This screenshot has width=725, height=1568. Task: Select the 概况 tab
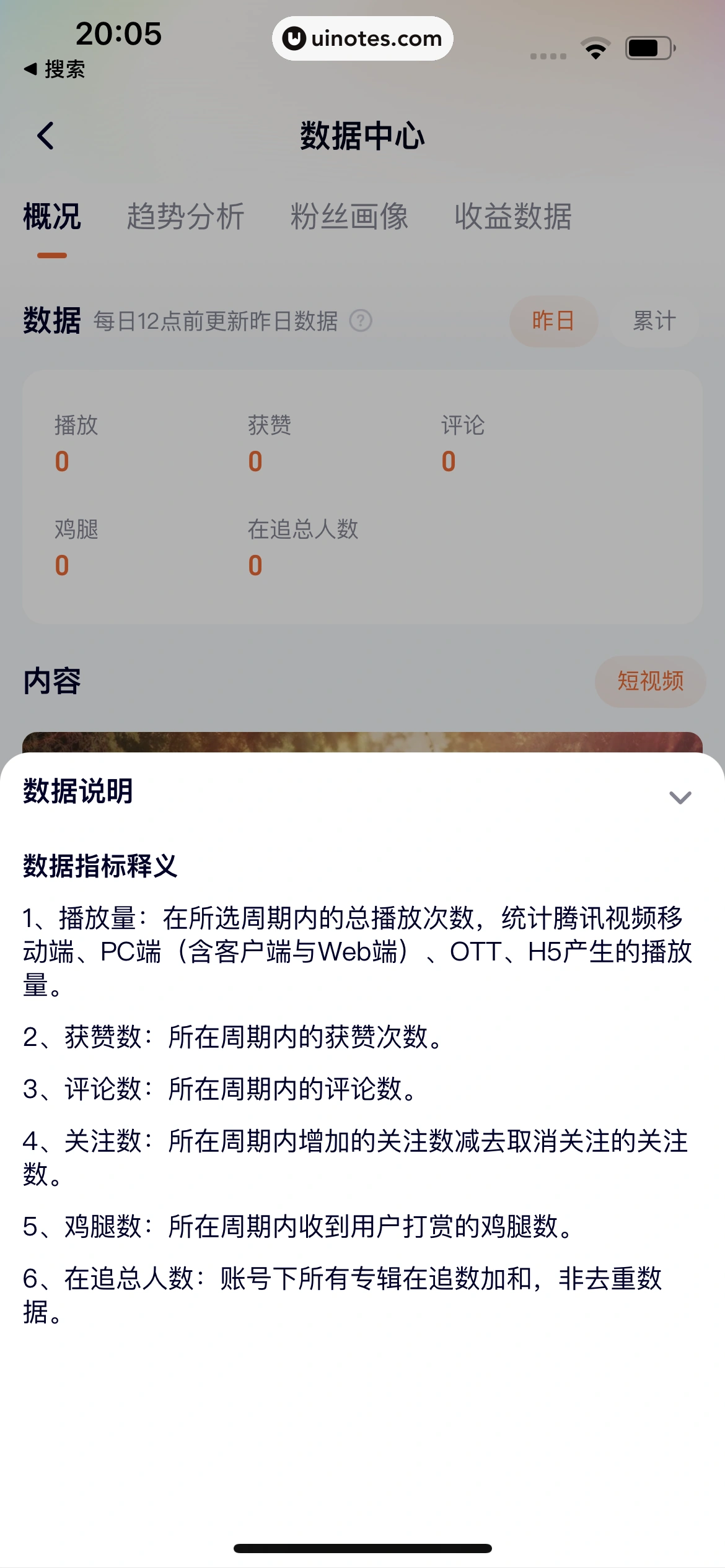pyautogui.click(x=52, y=217)
